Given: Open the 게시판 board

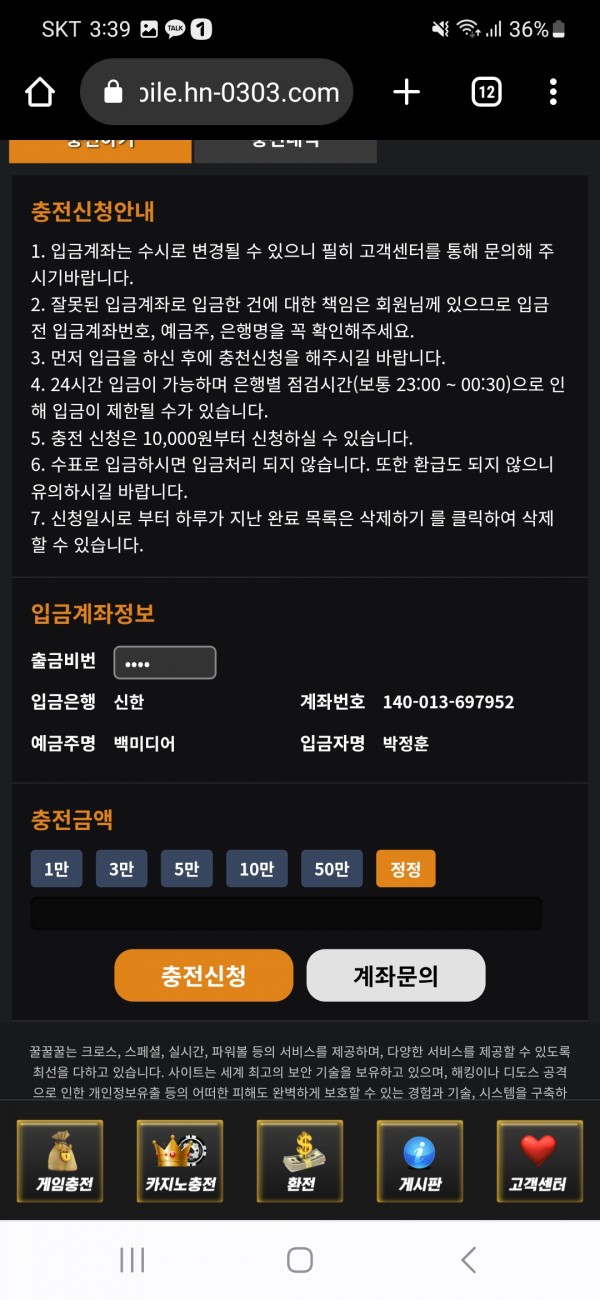Looking at the screenshot, I should (x=419, y=1160).
